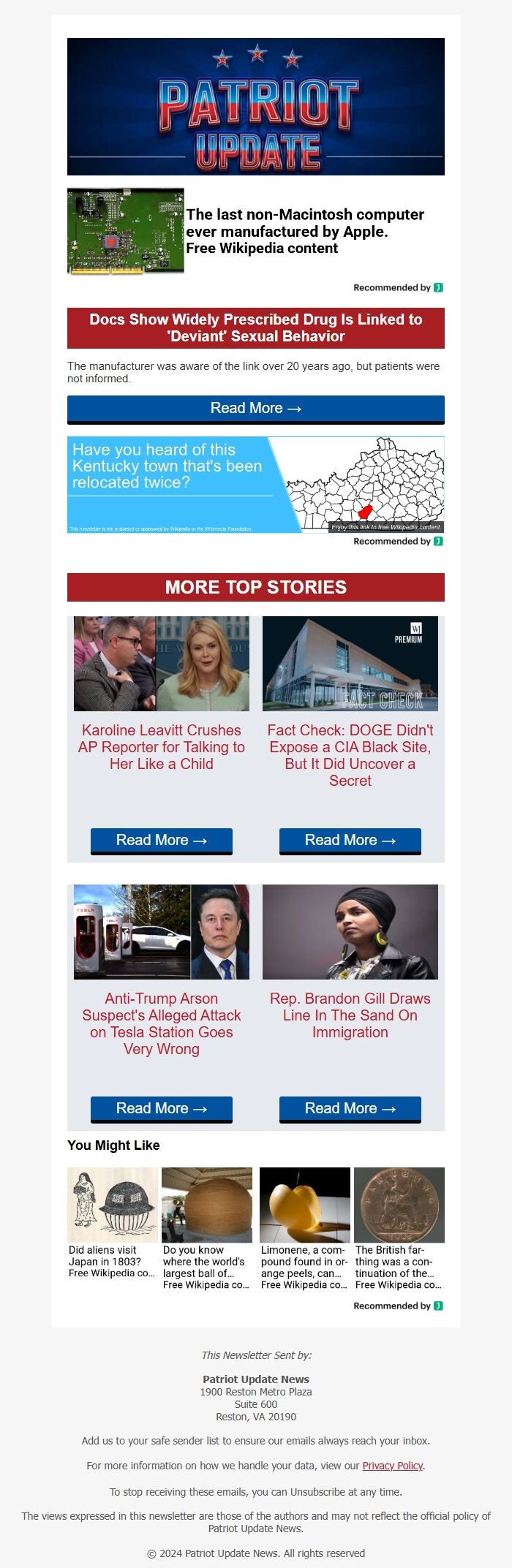The height and width of the screenshot is (1568, 512).
Task: Open the drug linked to deviant behavior headline
Action: [x=255, y=327]
